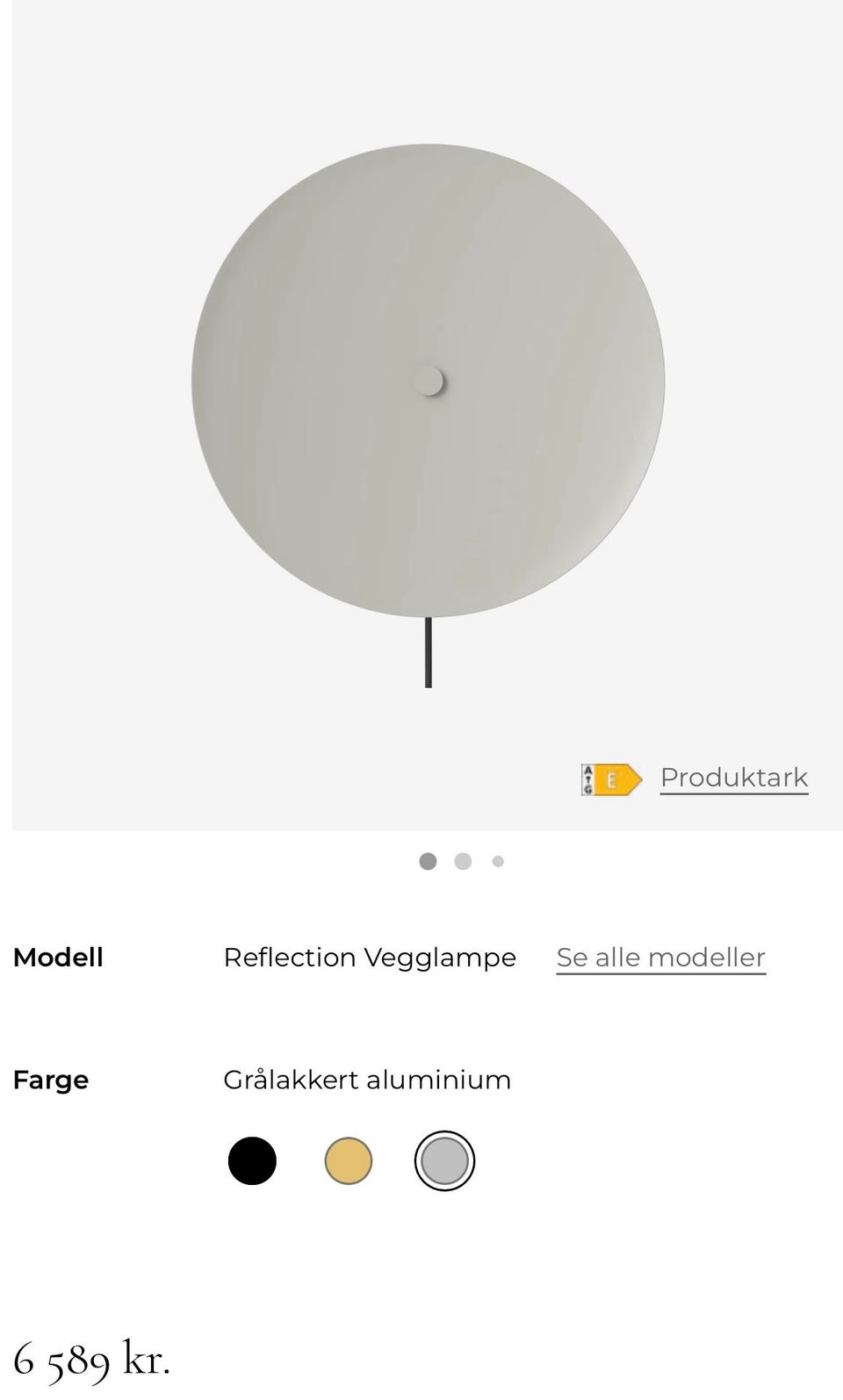
Task: Switch to the second image carousel dot
Action: (x=463, y=861)
